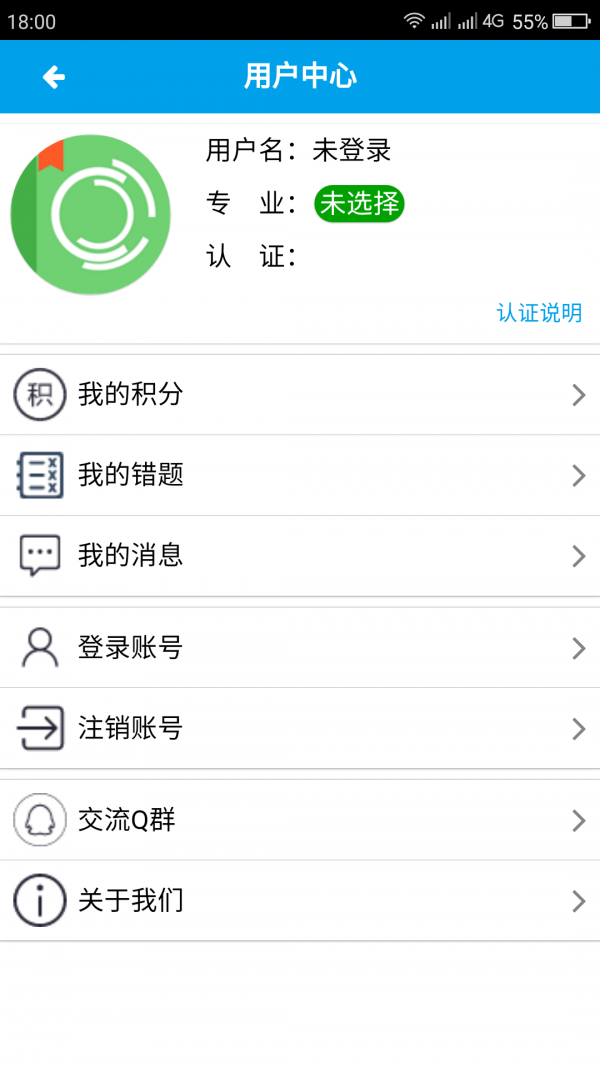Select 登录账号 to log in

300,648
